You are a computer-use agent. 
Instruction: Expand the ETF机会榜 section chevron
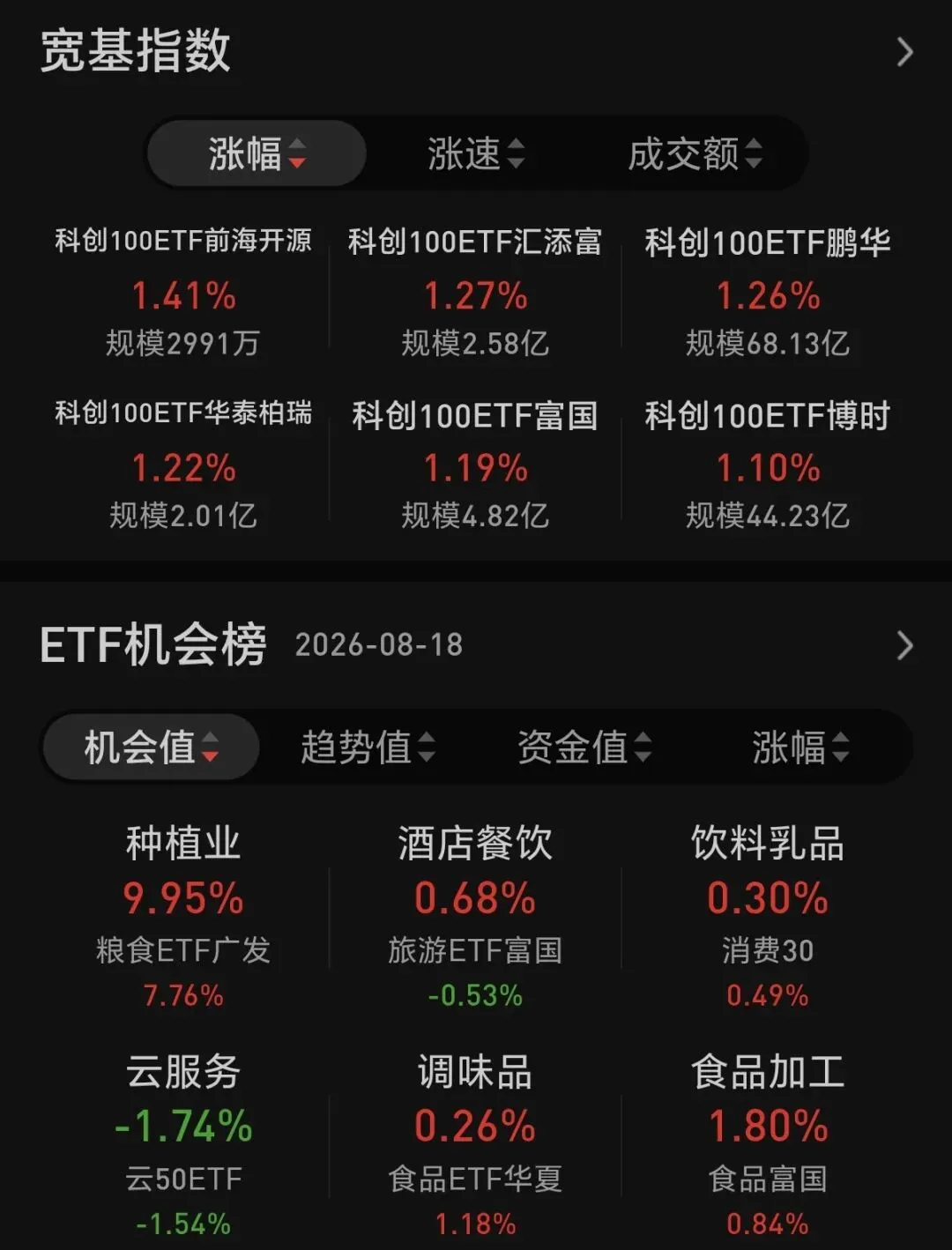pyautogui.click(x=904, y=645)
